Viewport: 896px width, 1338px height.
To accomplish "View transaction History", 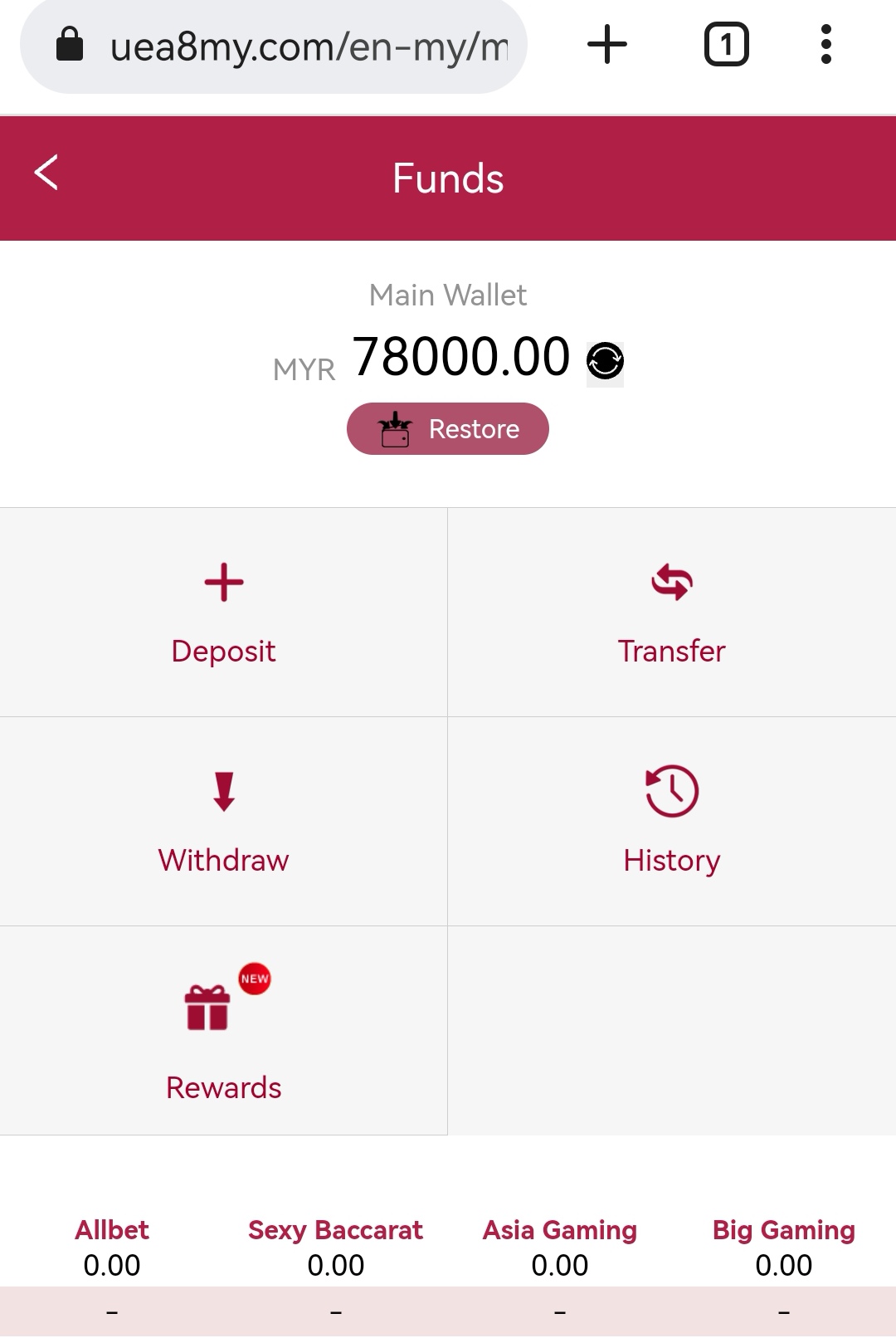I will click(671, 822).
